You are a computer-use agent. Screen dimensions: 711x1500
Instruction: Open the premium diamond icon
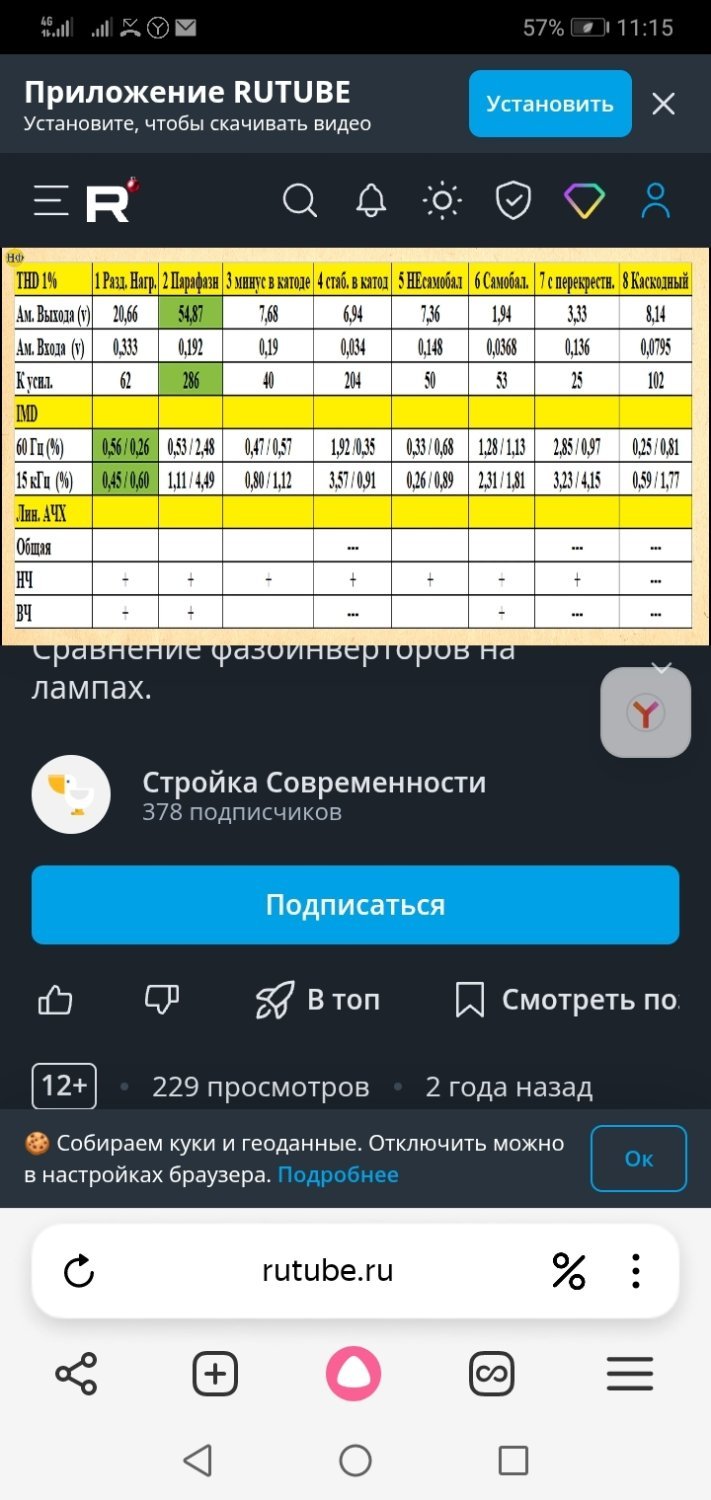[x=584, y=201]
